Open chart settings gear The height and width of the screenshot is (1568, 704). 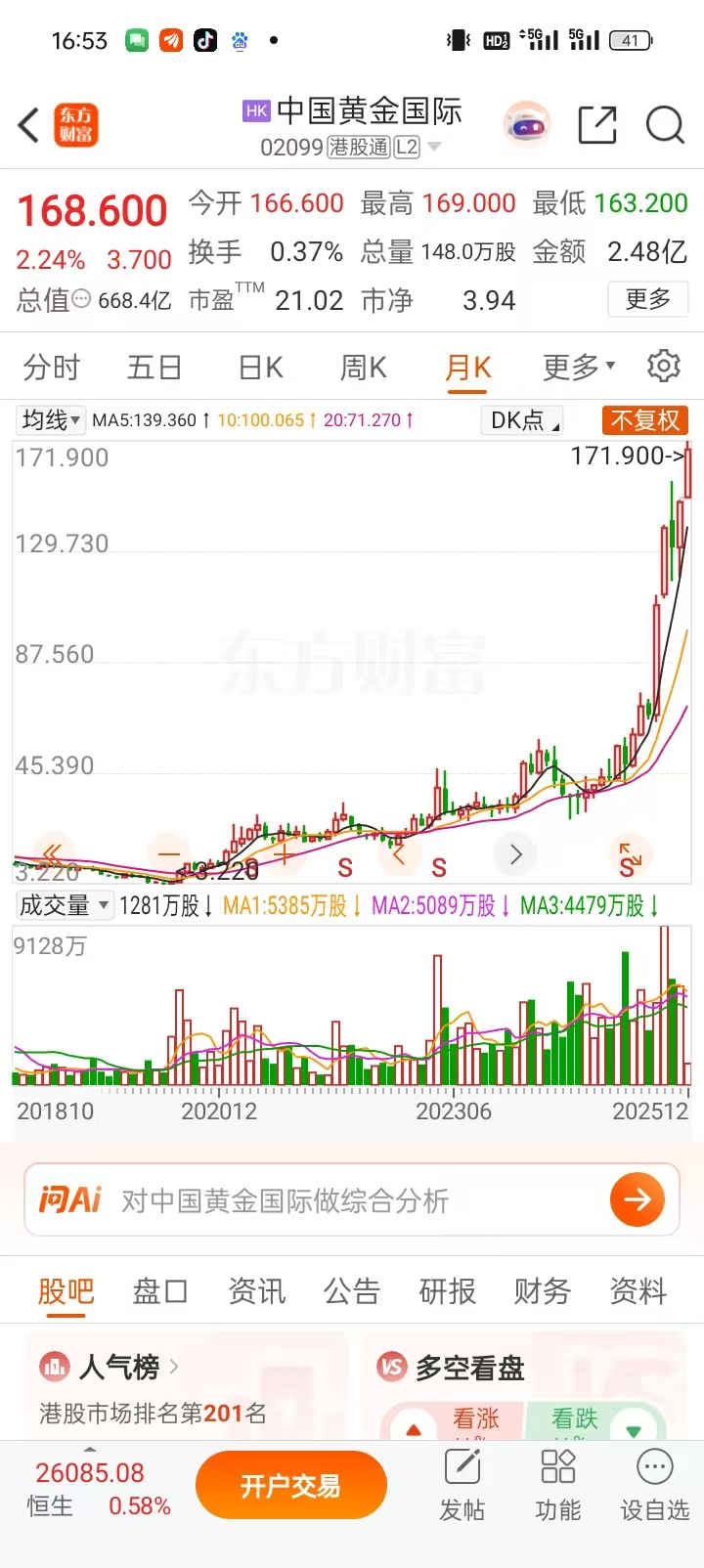coord(664,366)
